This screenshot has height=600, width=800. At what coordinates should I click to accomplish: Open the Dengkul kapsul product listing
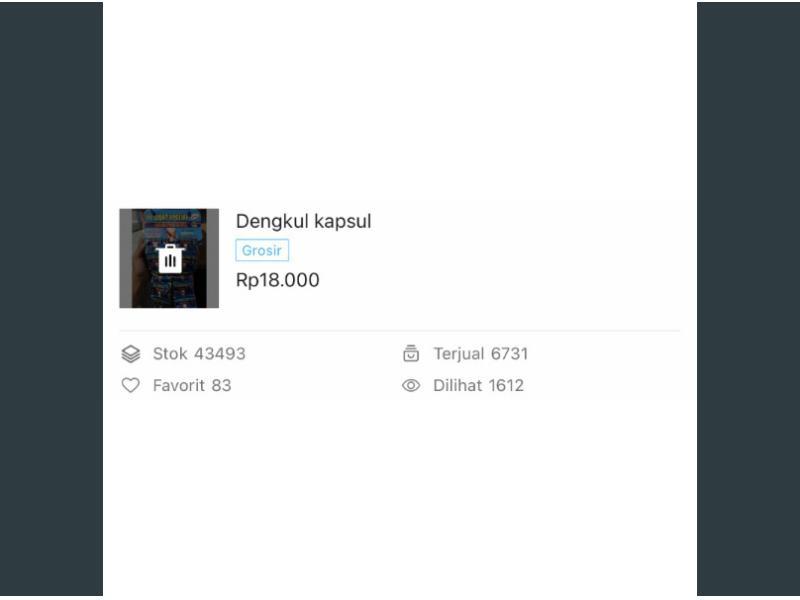click(x=303, y=222)
